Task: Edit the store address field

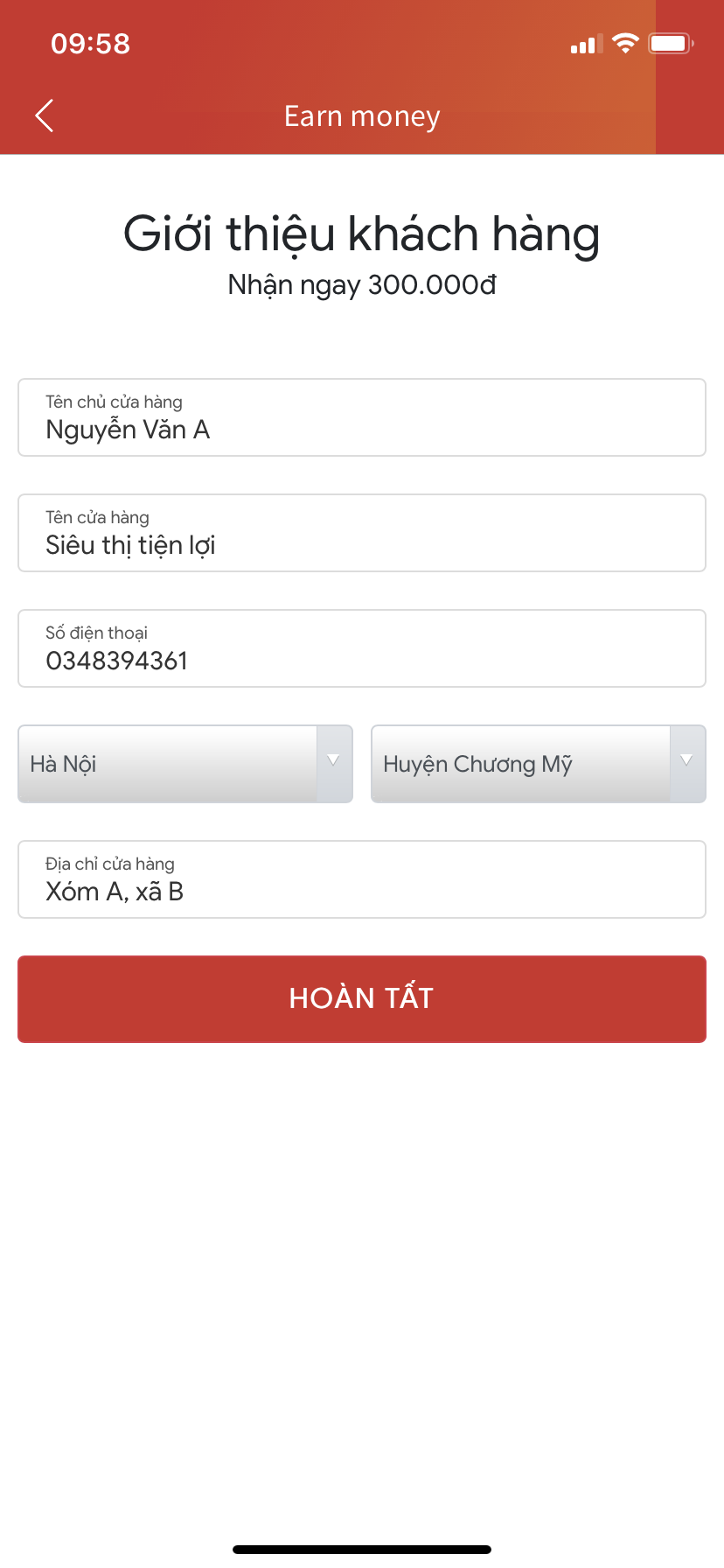Action: 362,879
